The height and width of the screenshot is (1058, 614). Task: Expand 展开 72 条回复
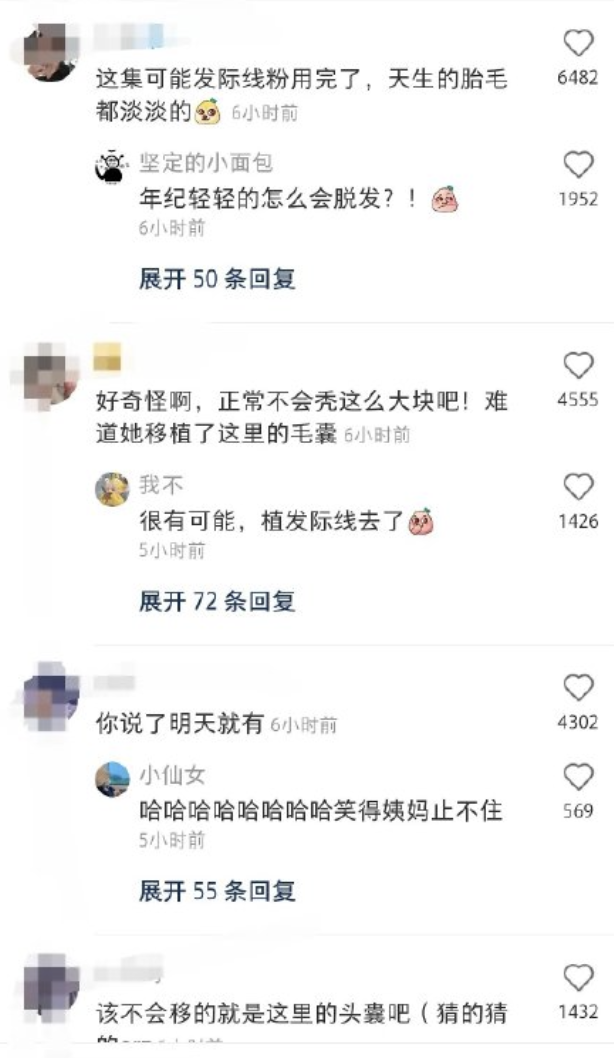217,601
